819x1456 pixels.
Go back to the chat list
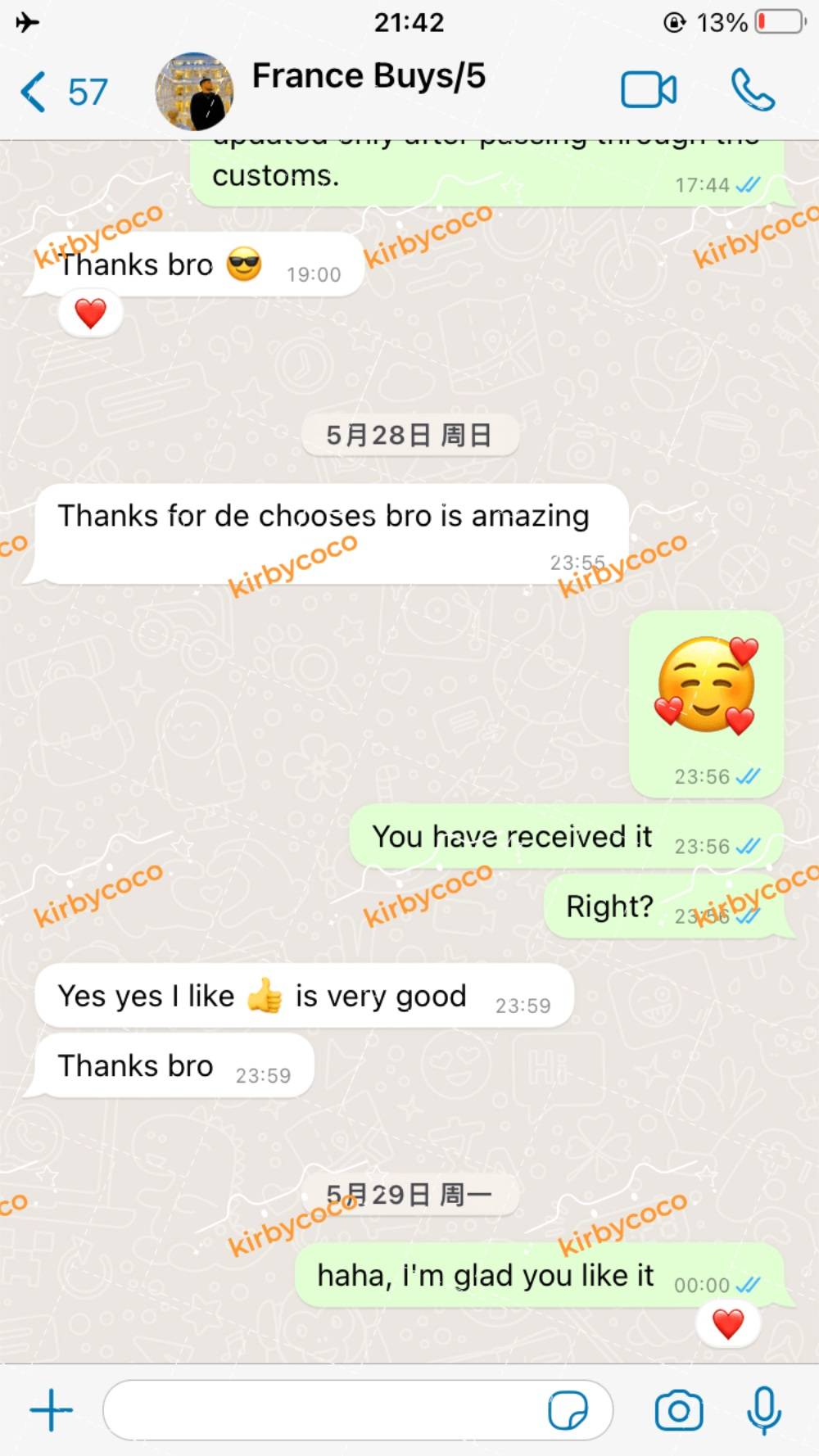pos(64,92)
